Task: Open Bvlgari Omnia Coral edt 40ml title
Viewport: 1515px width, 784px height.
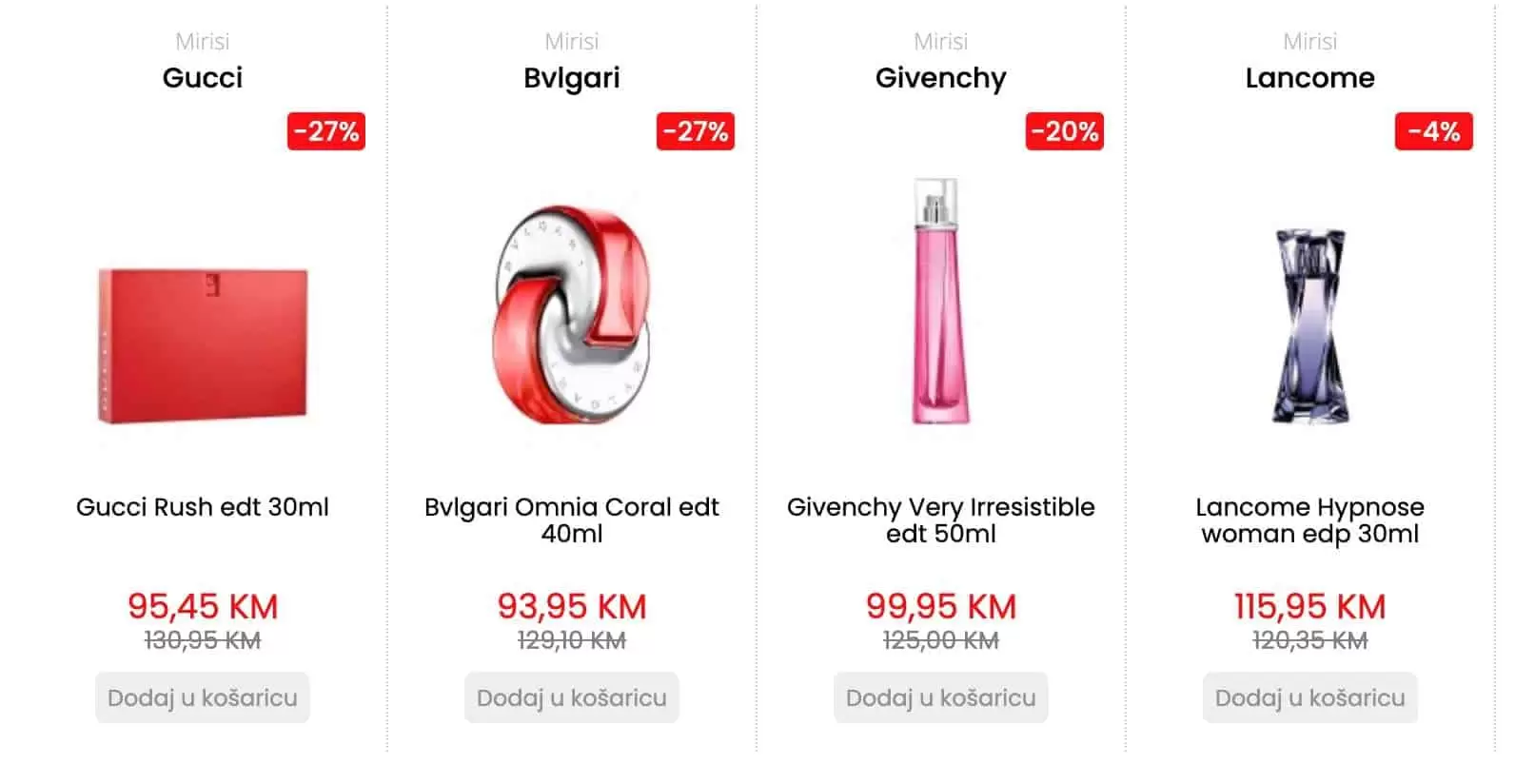Action: pos(571,519)
